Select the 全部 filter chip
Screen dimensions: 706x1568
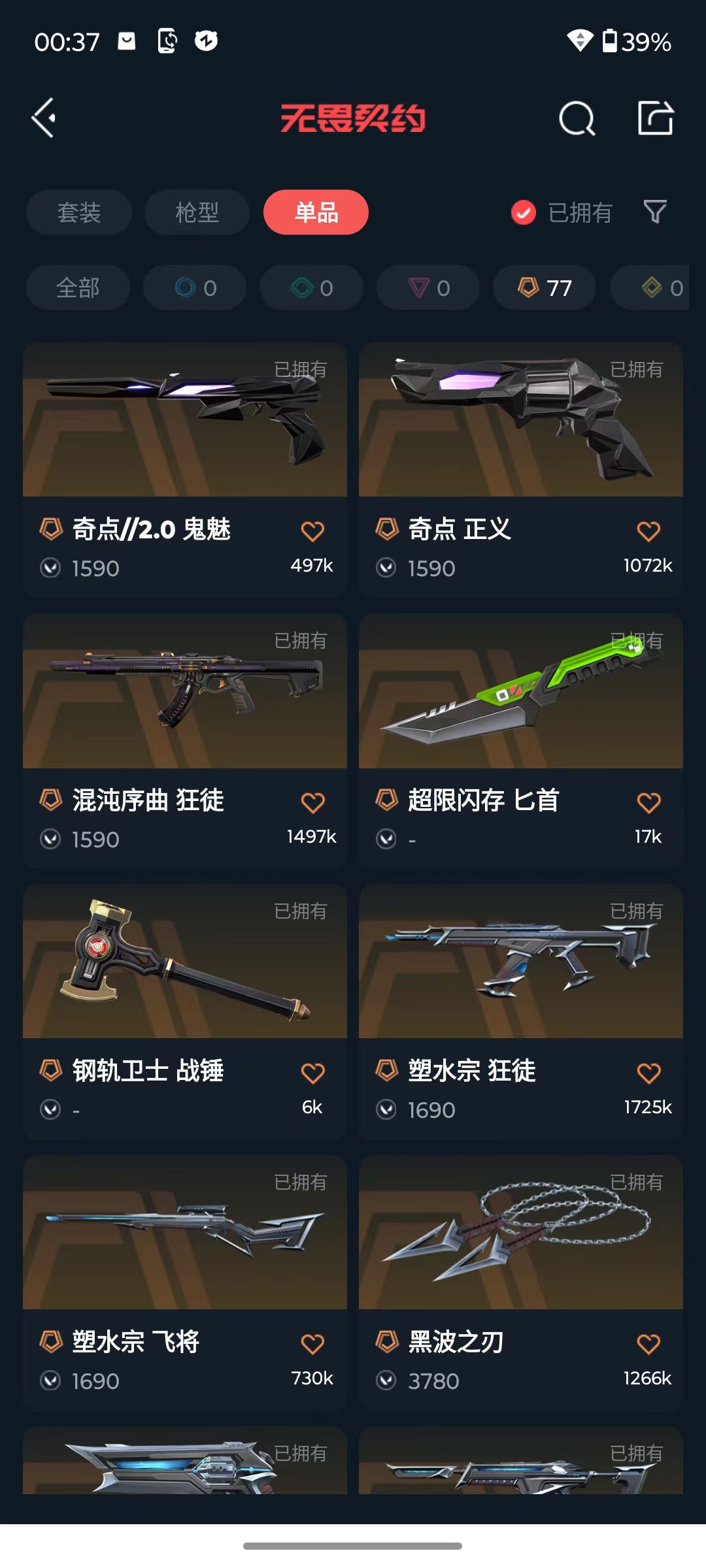coord(78,287)
